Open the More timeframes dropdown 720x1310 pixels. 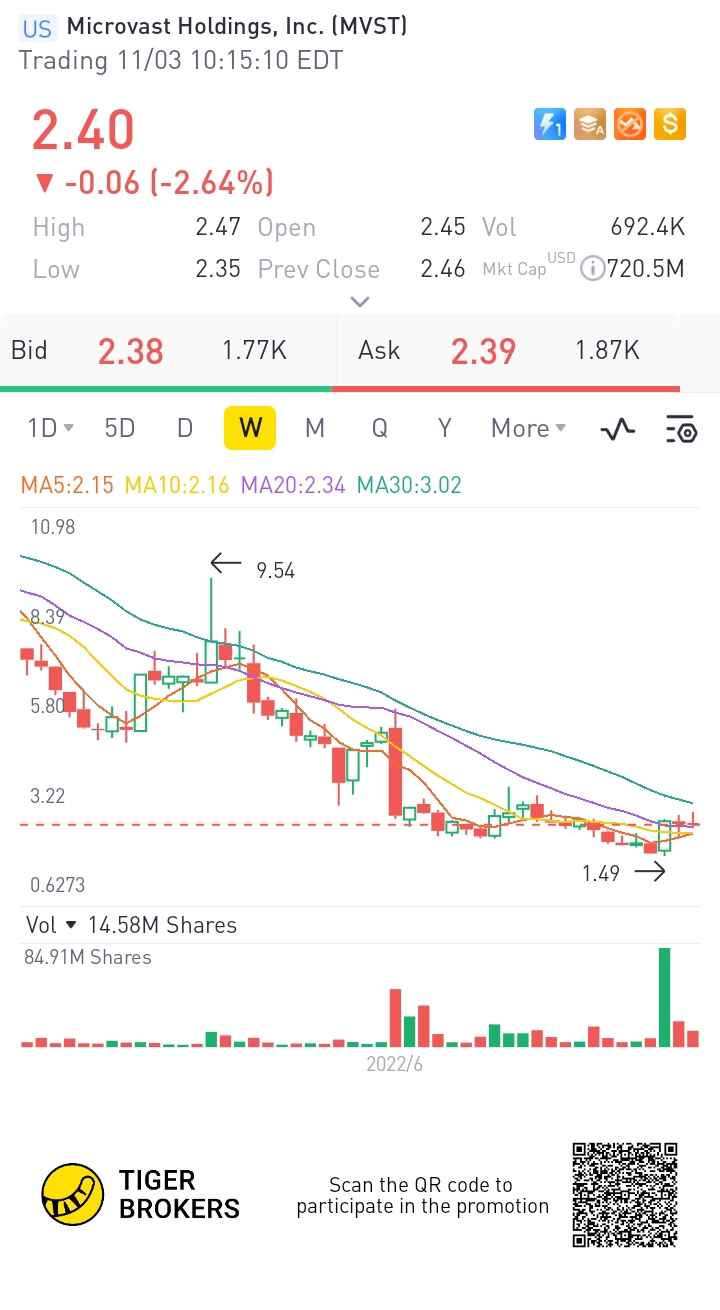528,429
